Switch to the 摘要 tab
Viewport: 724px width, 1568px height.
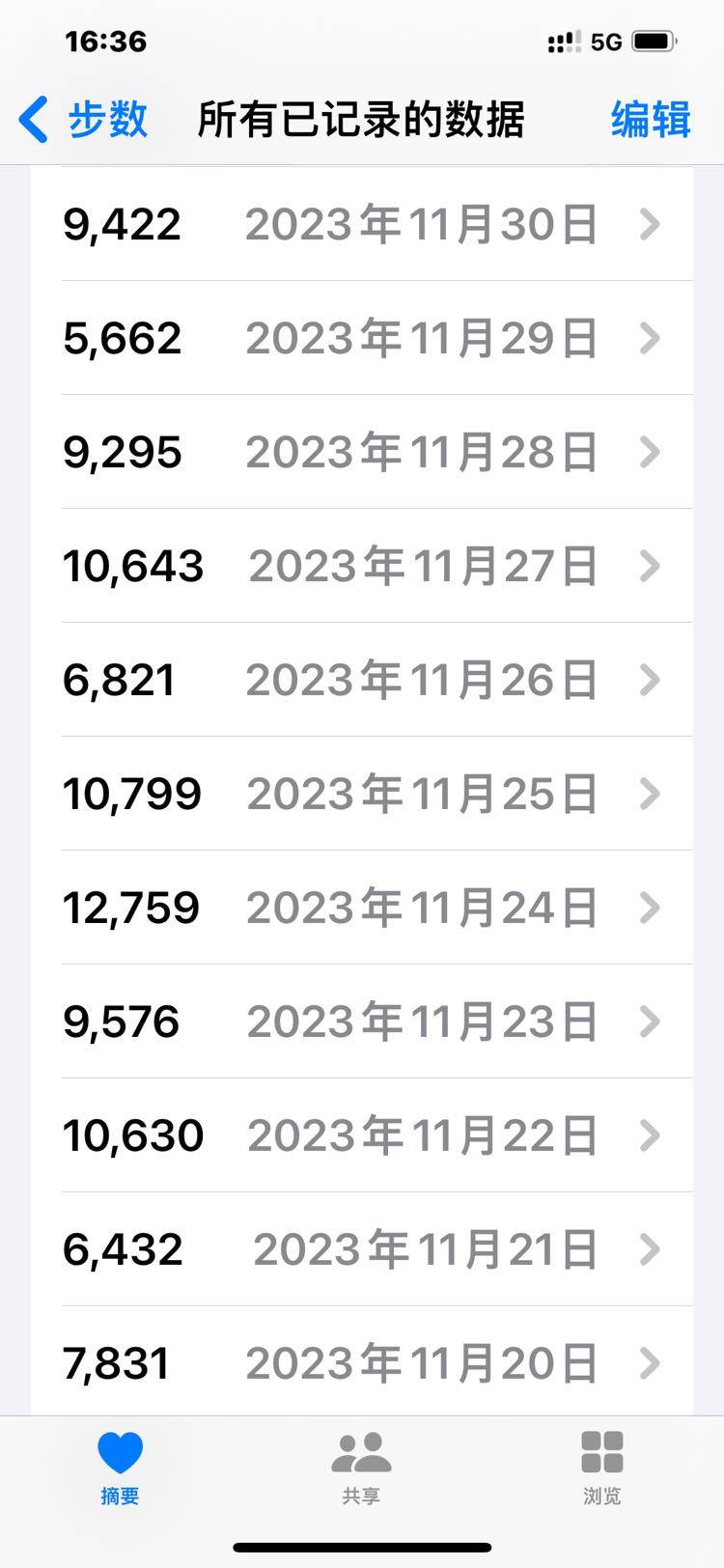point(120,1468)
